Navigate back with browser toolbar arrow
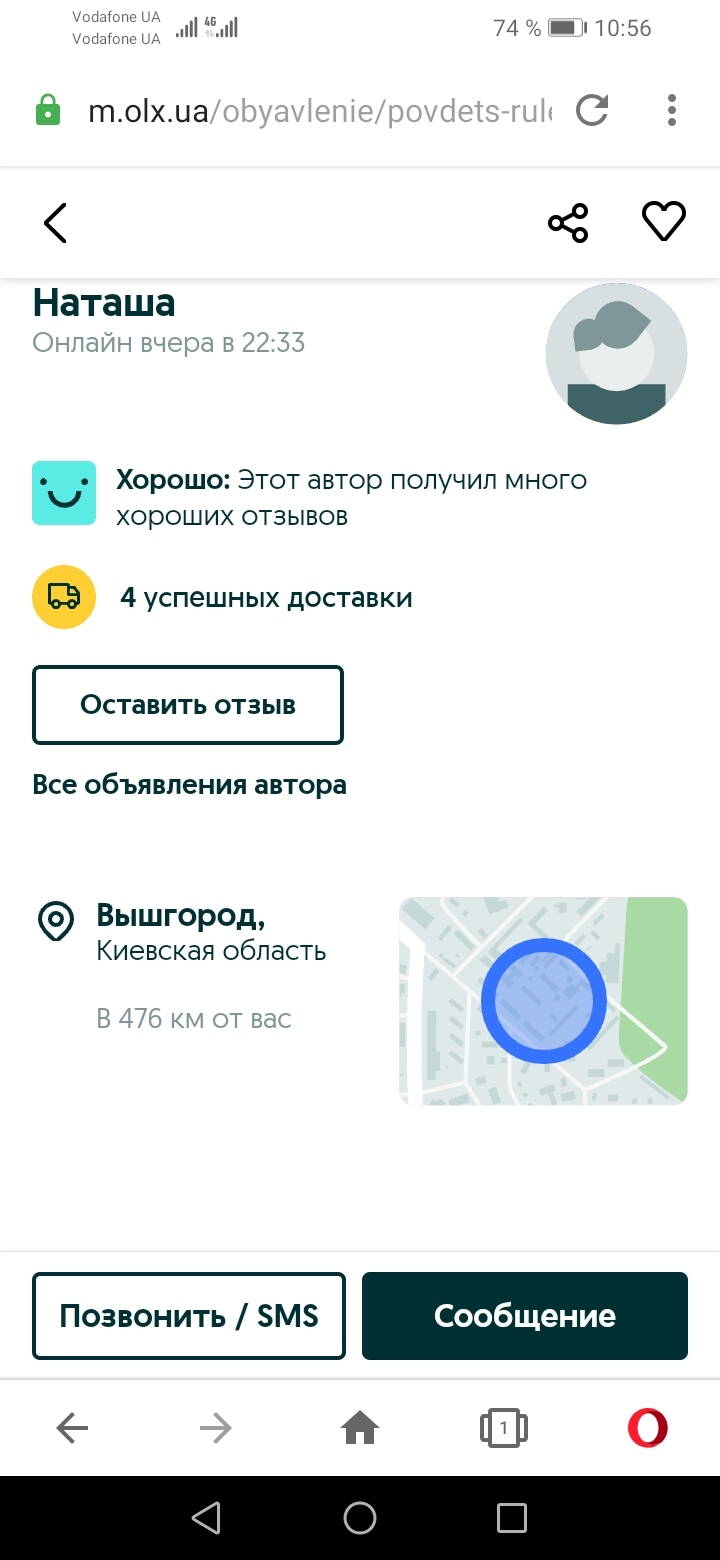 72,1428
